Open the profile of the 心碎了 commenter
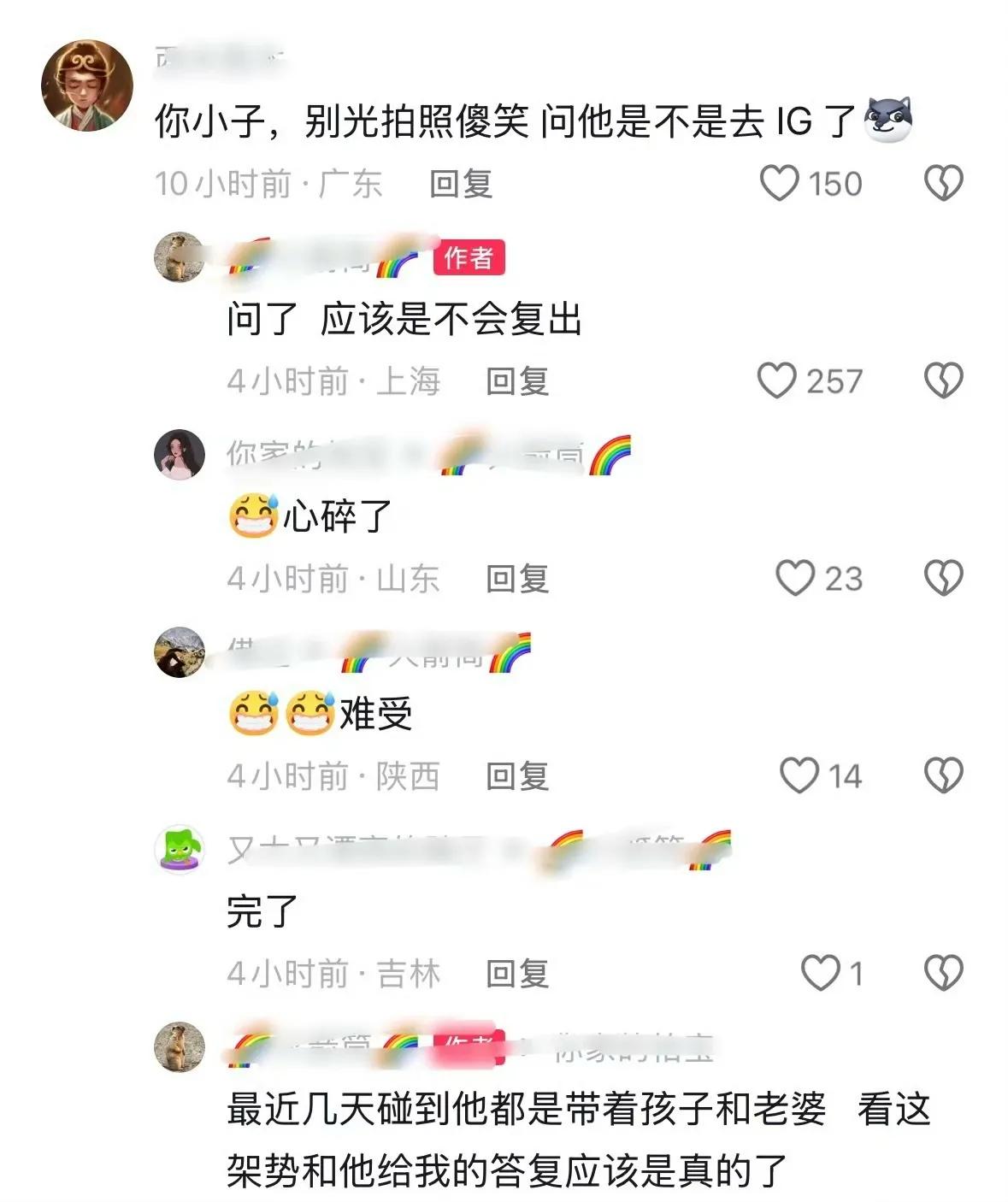Viewport: 1008px width, 1202px height. point(180,455)
